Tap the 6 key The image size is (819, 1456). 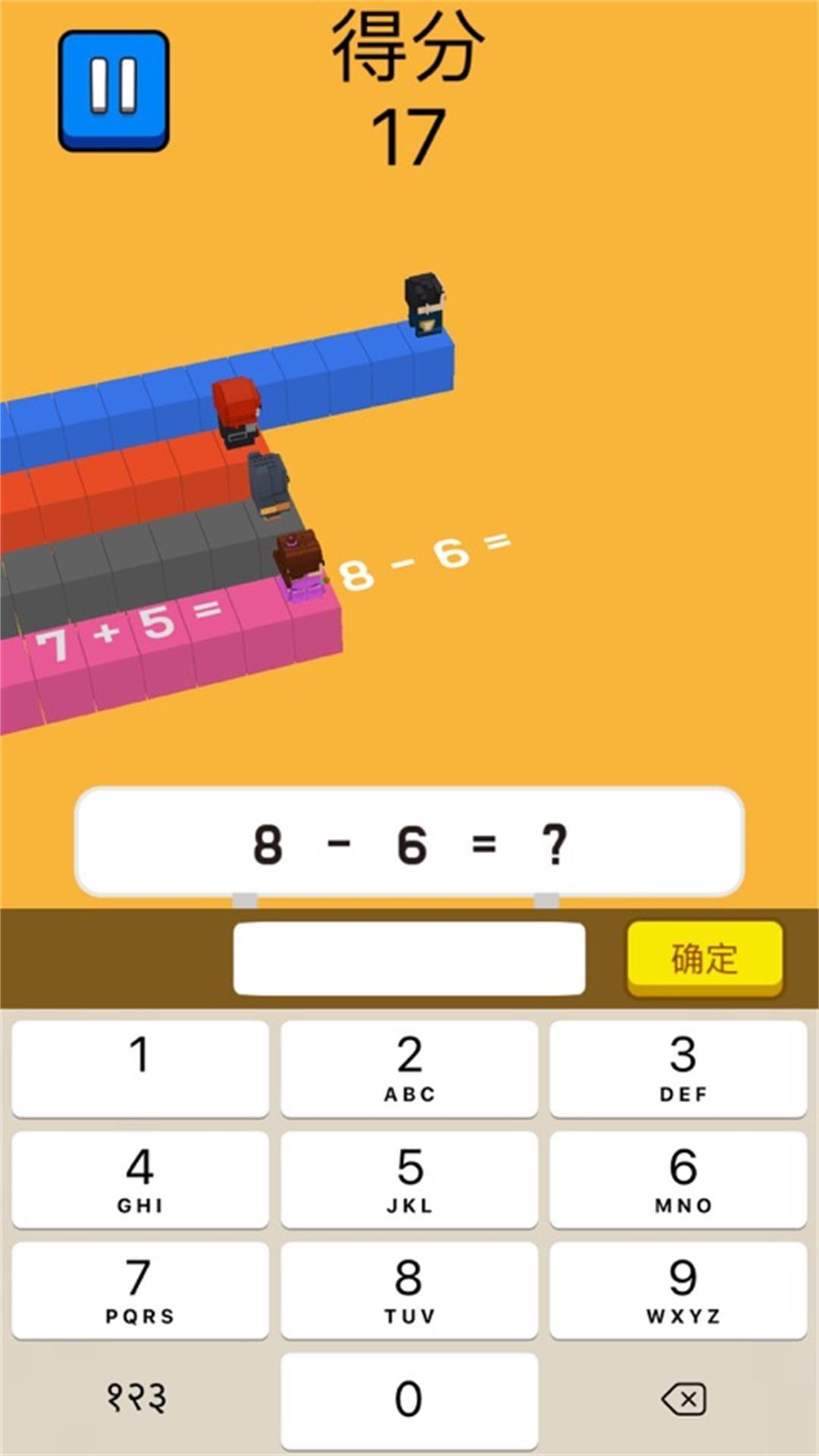pos(678,1179)
